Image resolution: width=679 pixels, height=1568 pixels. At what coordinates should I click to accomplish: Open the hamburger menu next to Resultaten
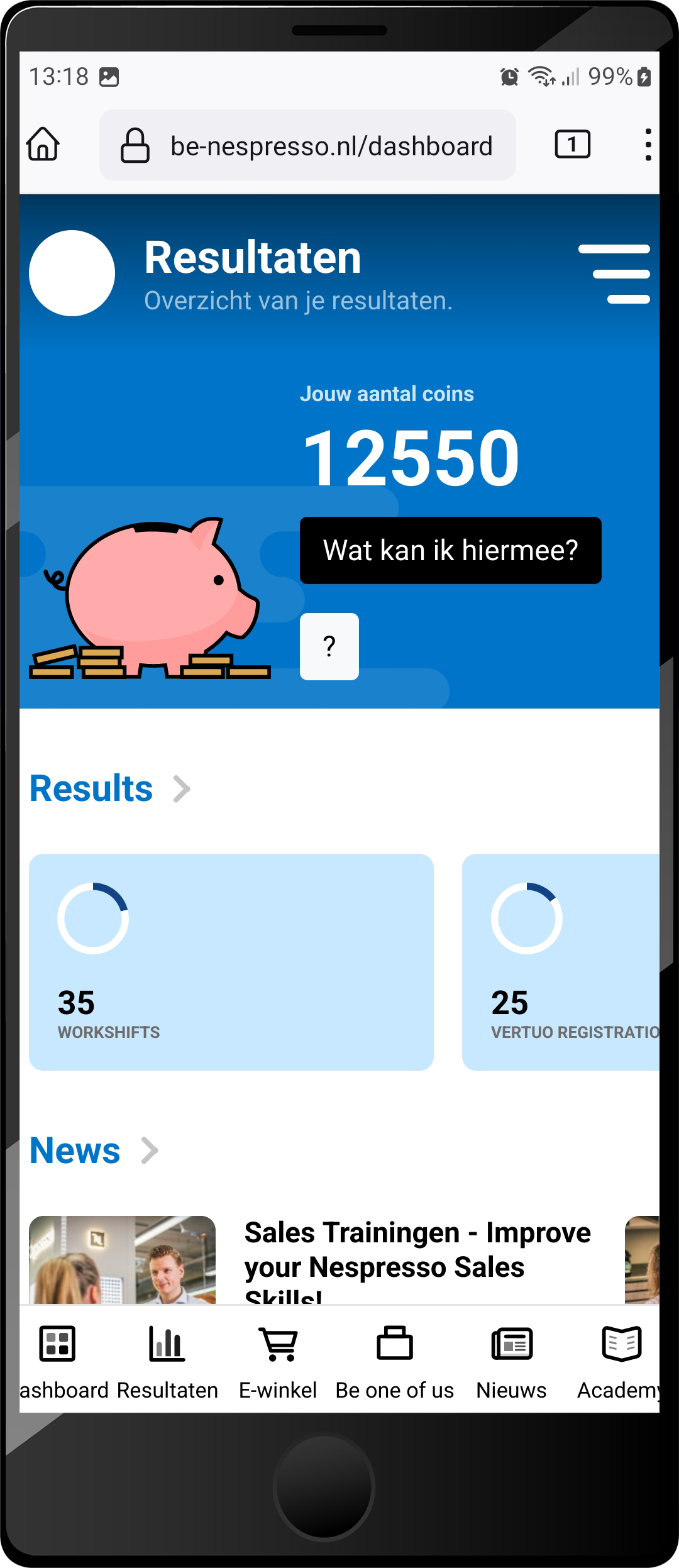tap(614, 274)
